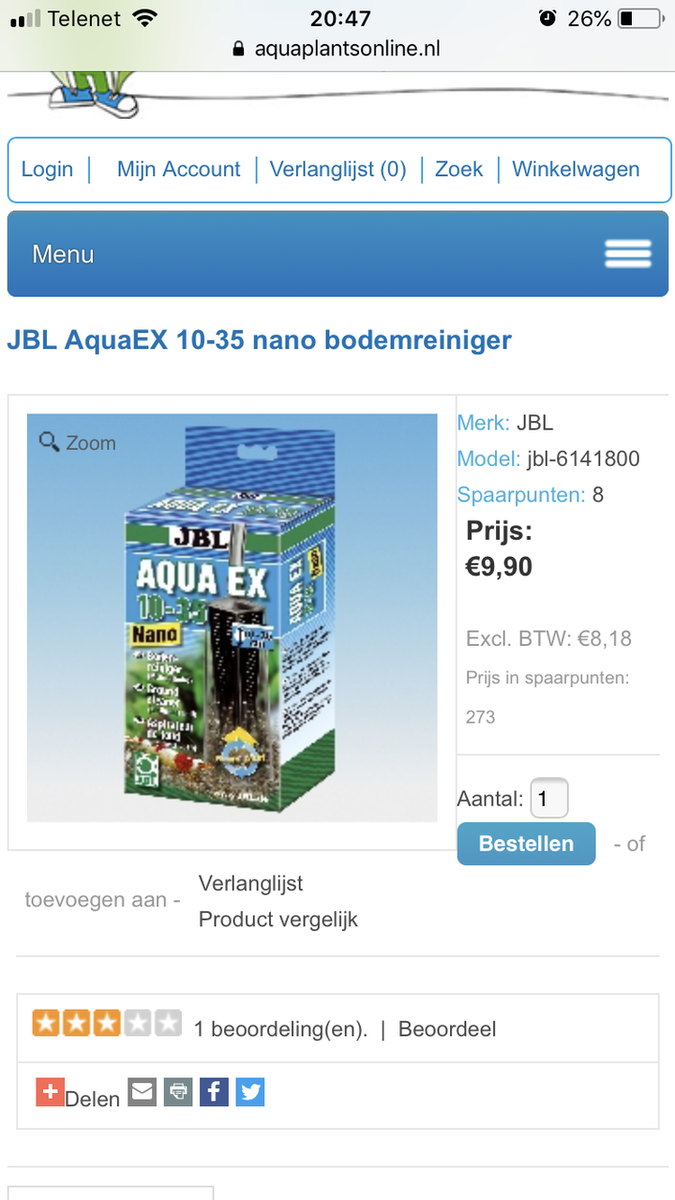Open the Login link

tap(47, 169)
